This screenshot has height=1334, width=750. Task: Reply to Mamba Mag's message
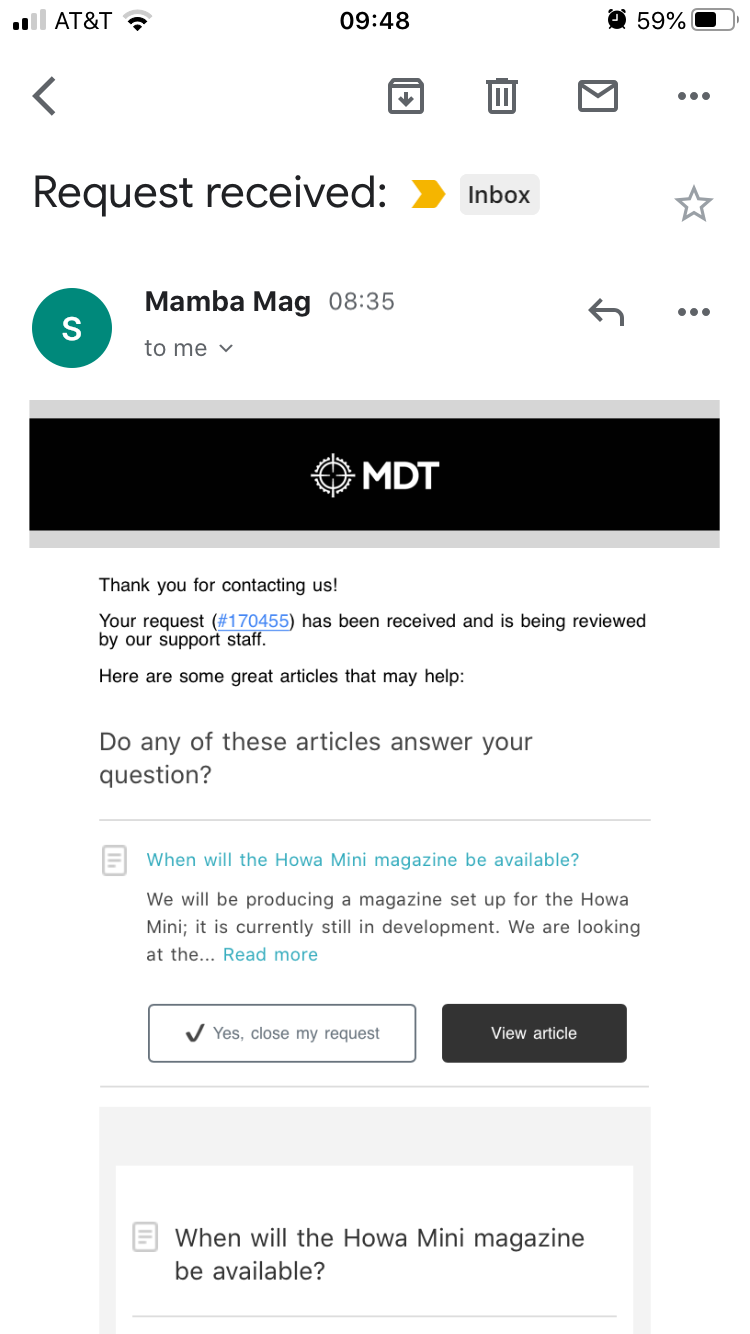pos(606,312)
